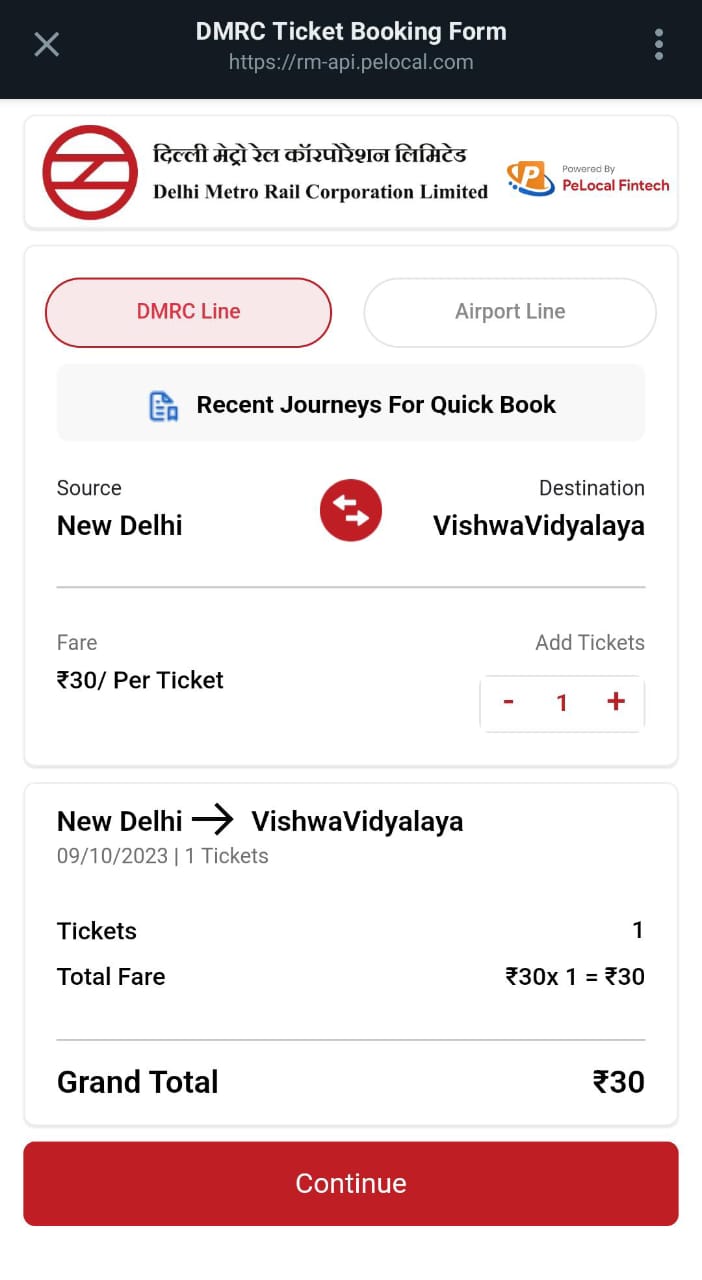Change the source station New Delhi

(120, 525)
